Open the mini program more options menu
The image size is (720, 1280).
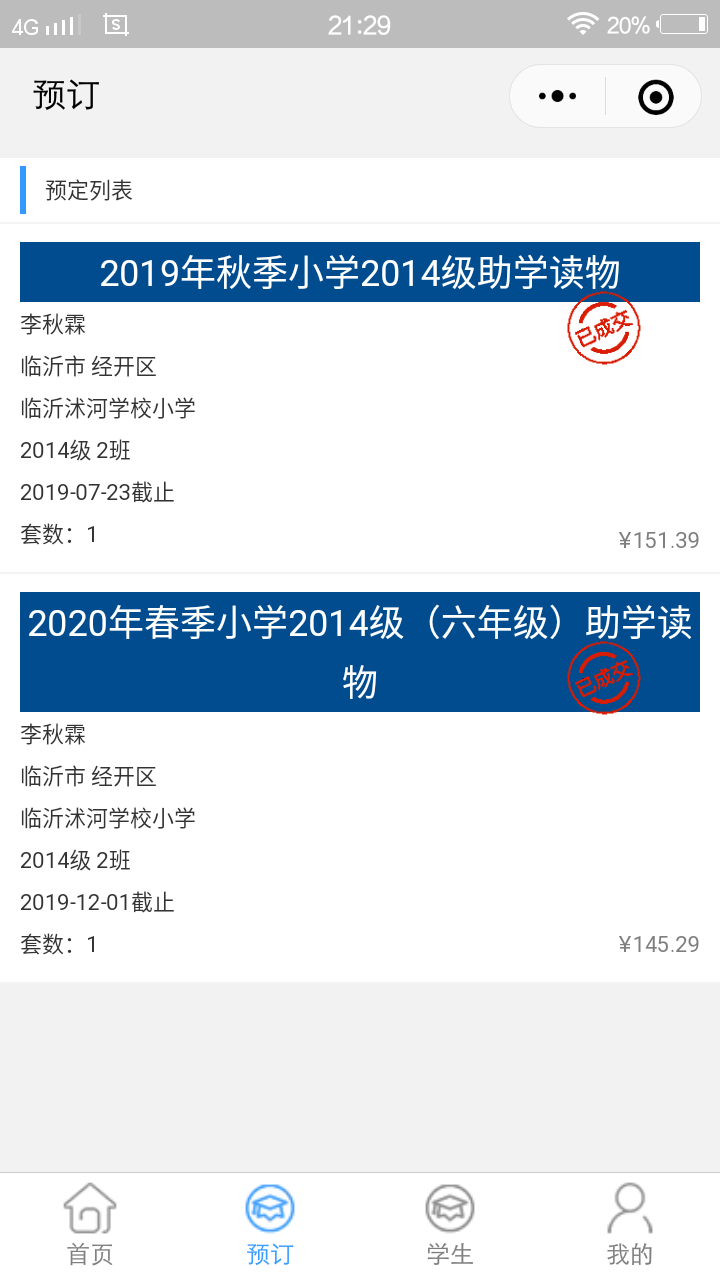point(557,97)
